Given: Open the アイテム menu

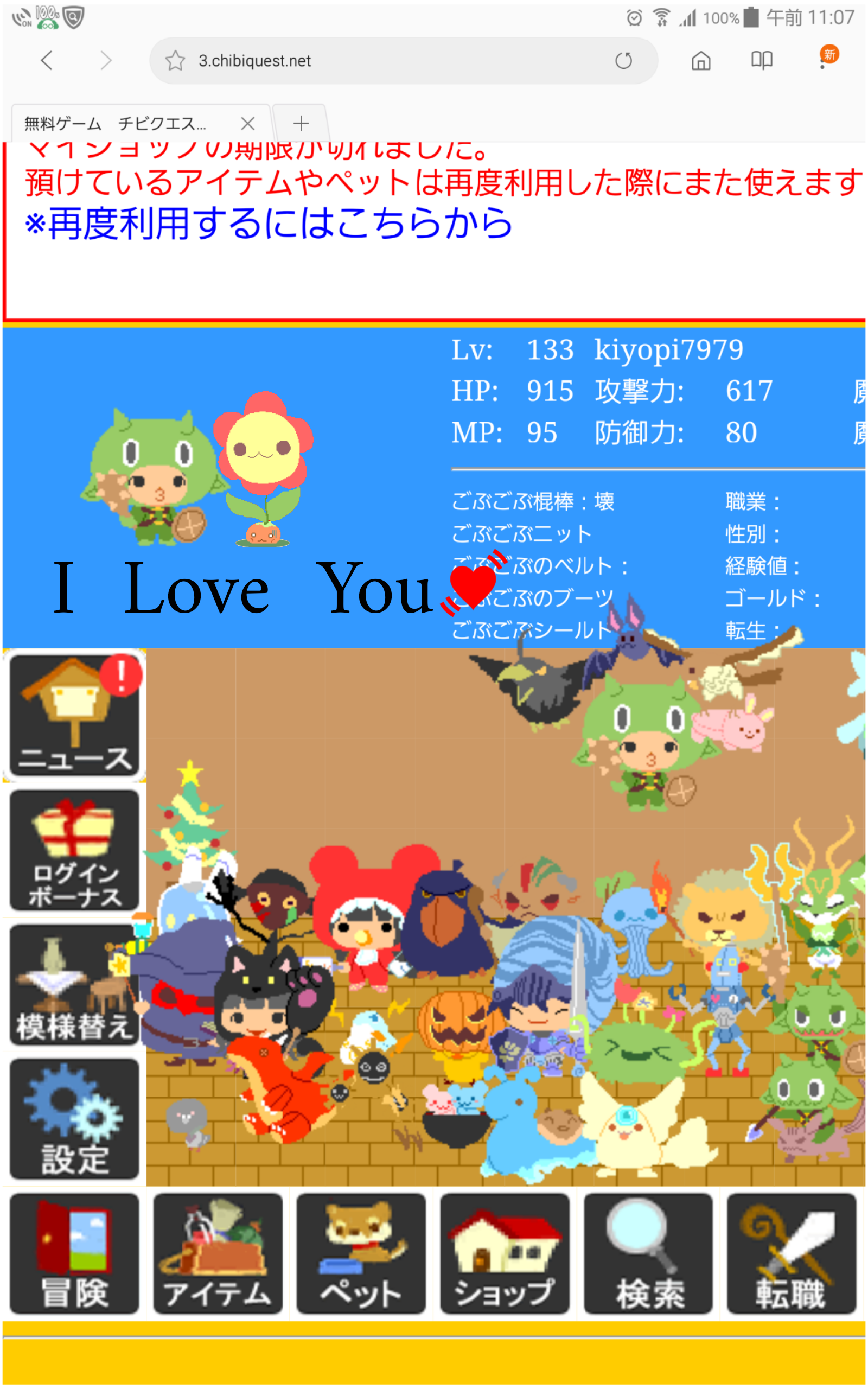Looking at the screenshot, I should [x=218, y=1253].
